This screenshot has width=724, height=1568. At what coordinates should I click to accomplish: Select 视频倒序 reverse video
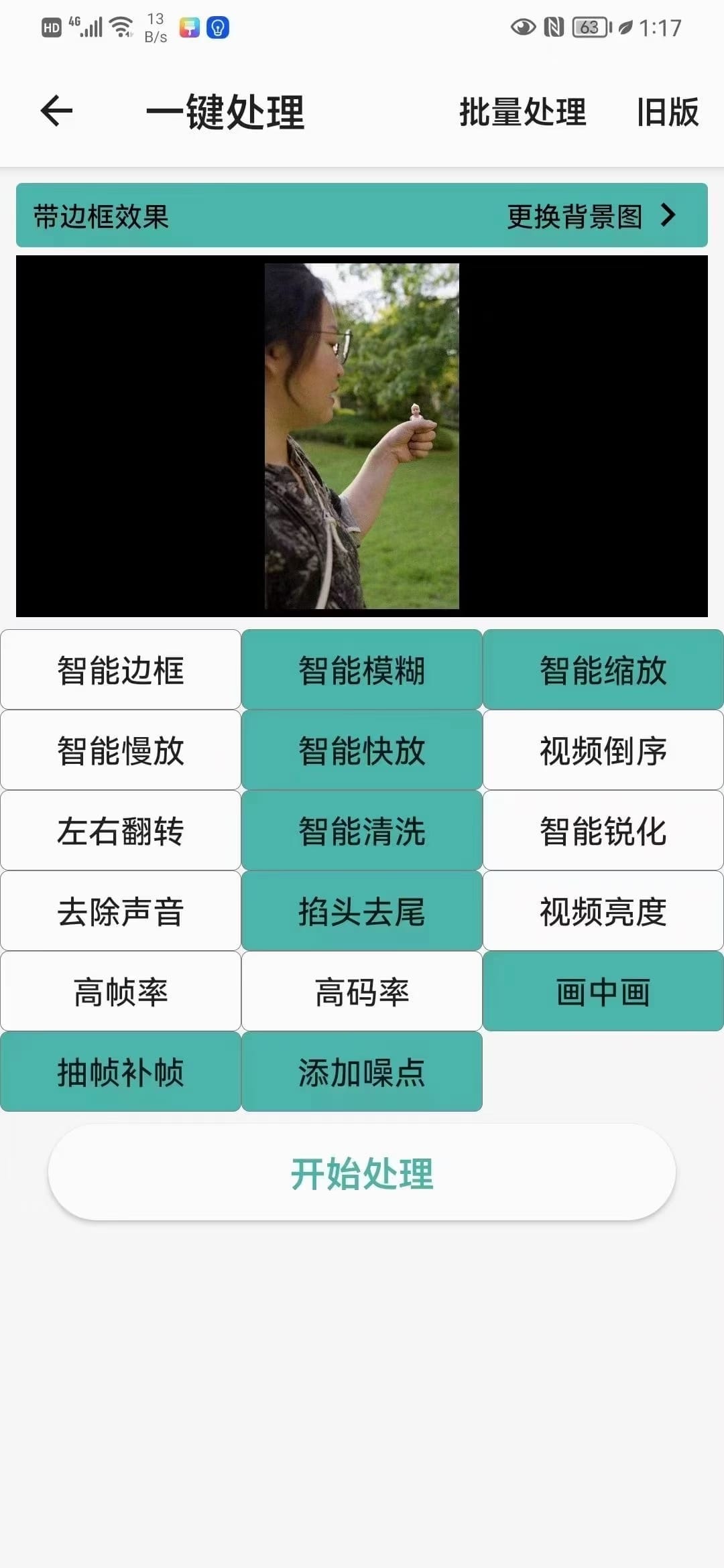pos(603,750)
